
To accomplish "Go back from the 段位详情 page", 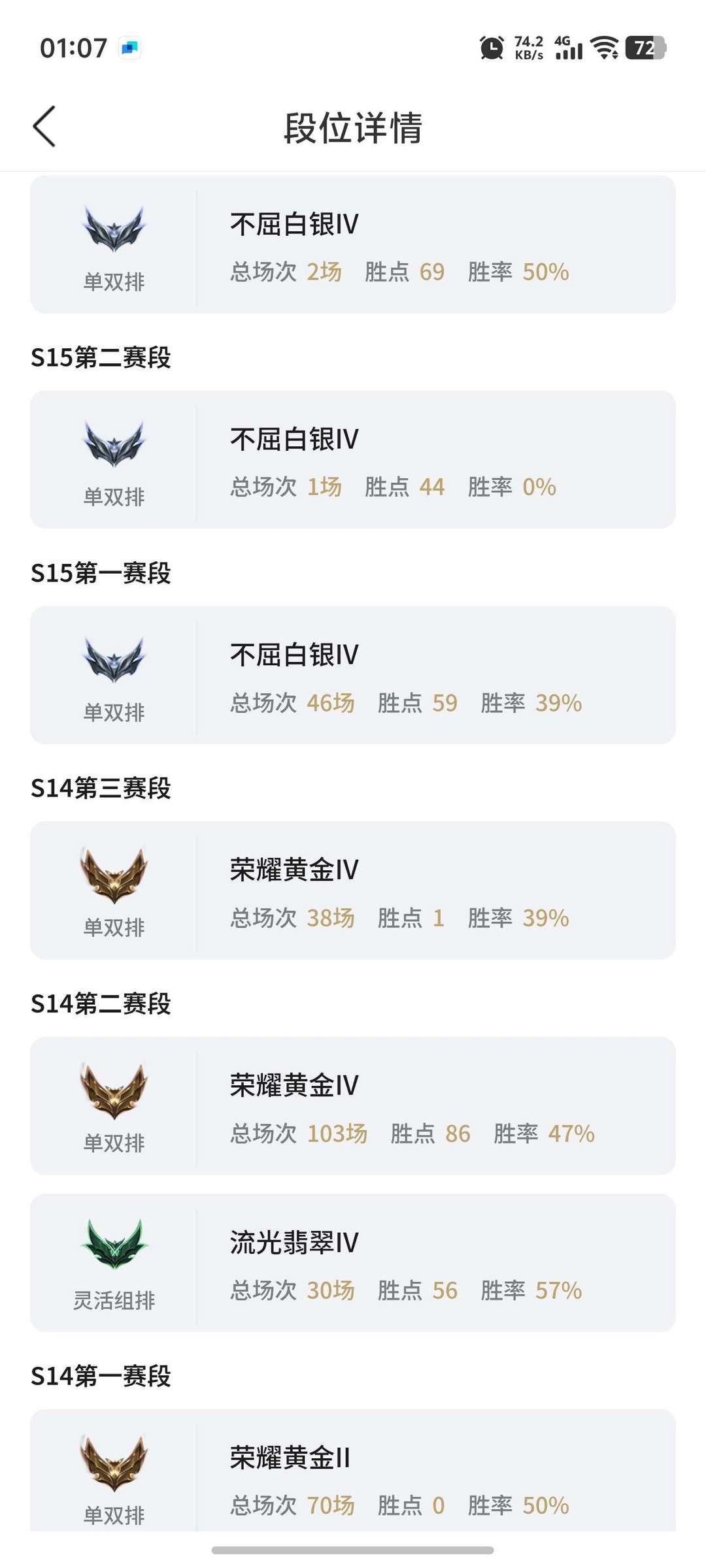I will [x=44, y=127].
